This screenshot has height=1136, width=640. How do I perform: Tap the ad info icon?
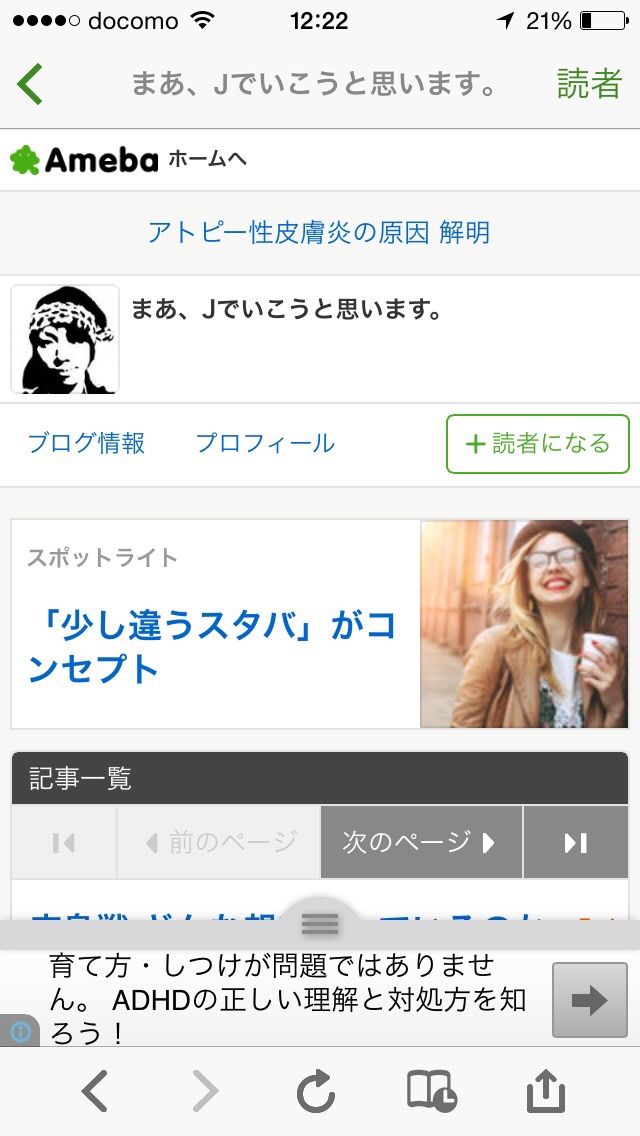pyautogui.click(x=18, y=1032)
